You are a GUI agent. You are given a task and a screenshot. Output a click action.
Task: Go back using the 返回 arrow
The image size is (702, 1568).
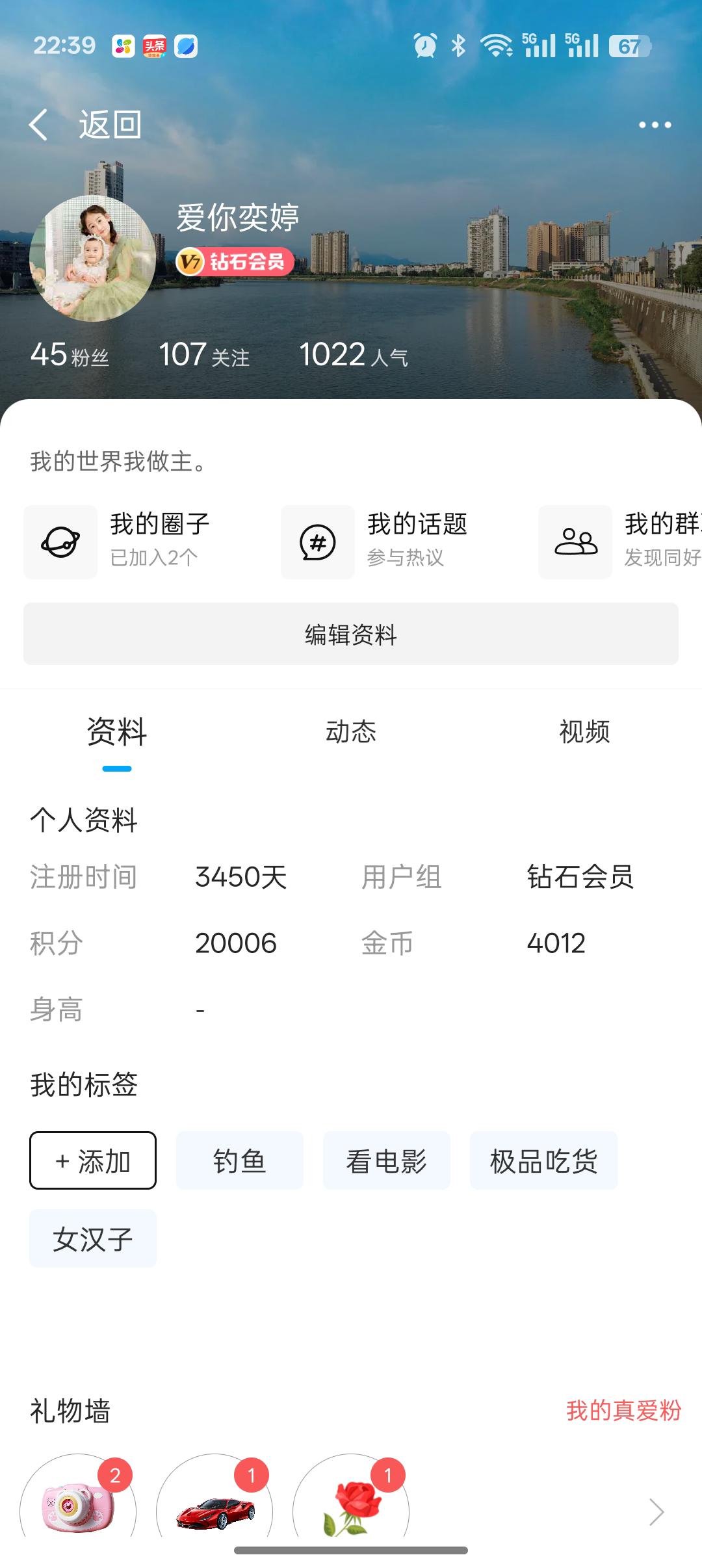[40, 124]
